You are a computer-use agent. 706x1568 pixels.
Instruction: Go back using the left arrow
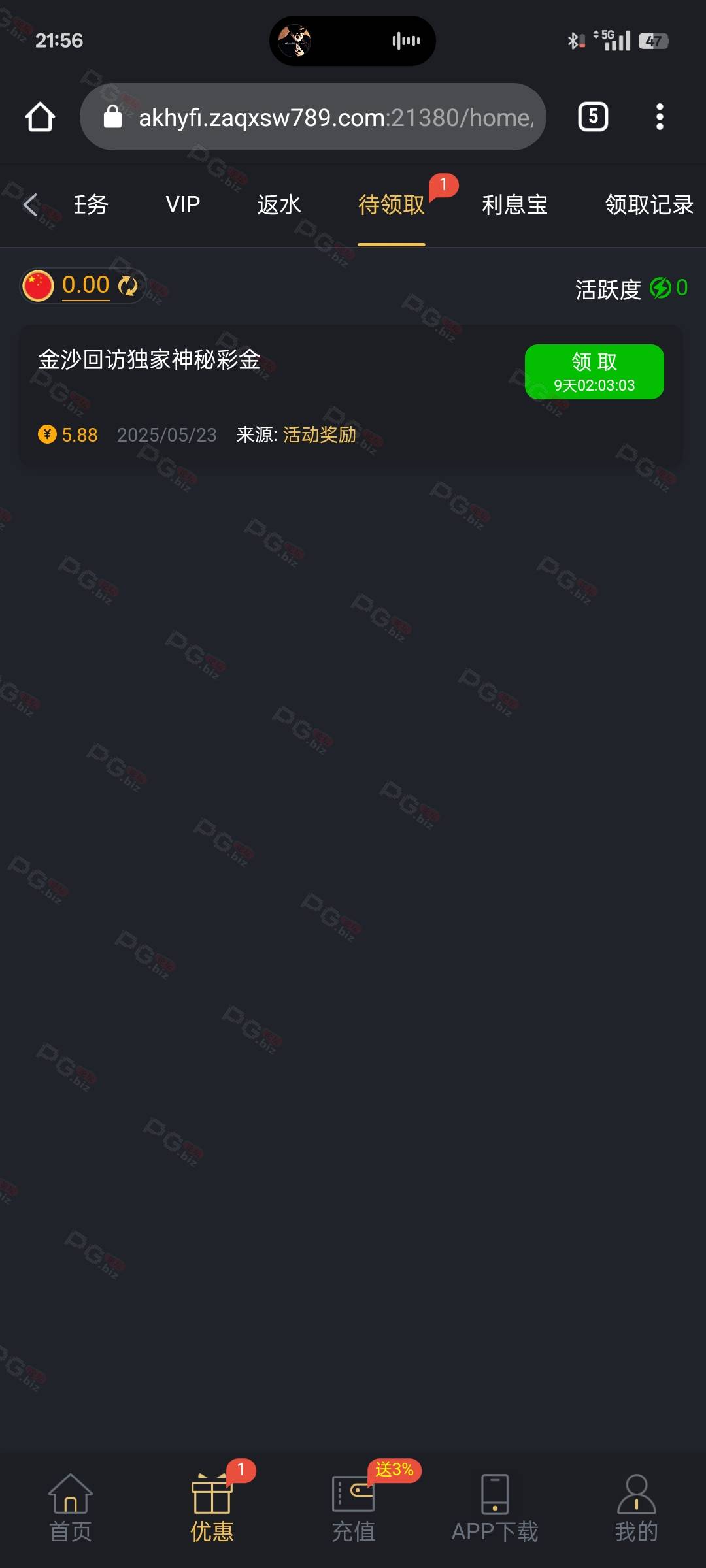[30, 205]
